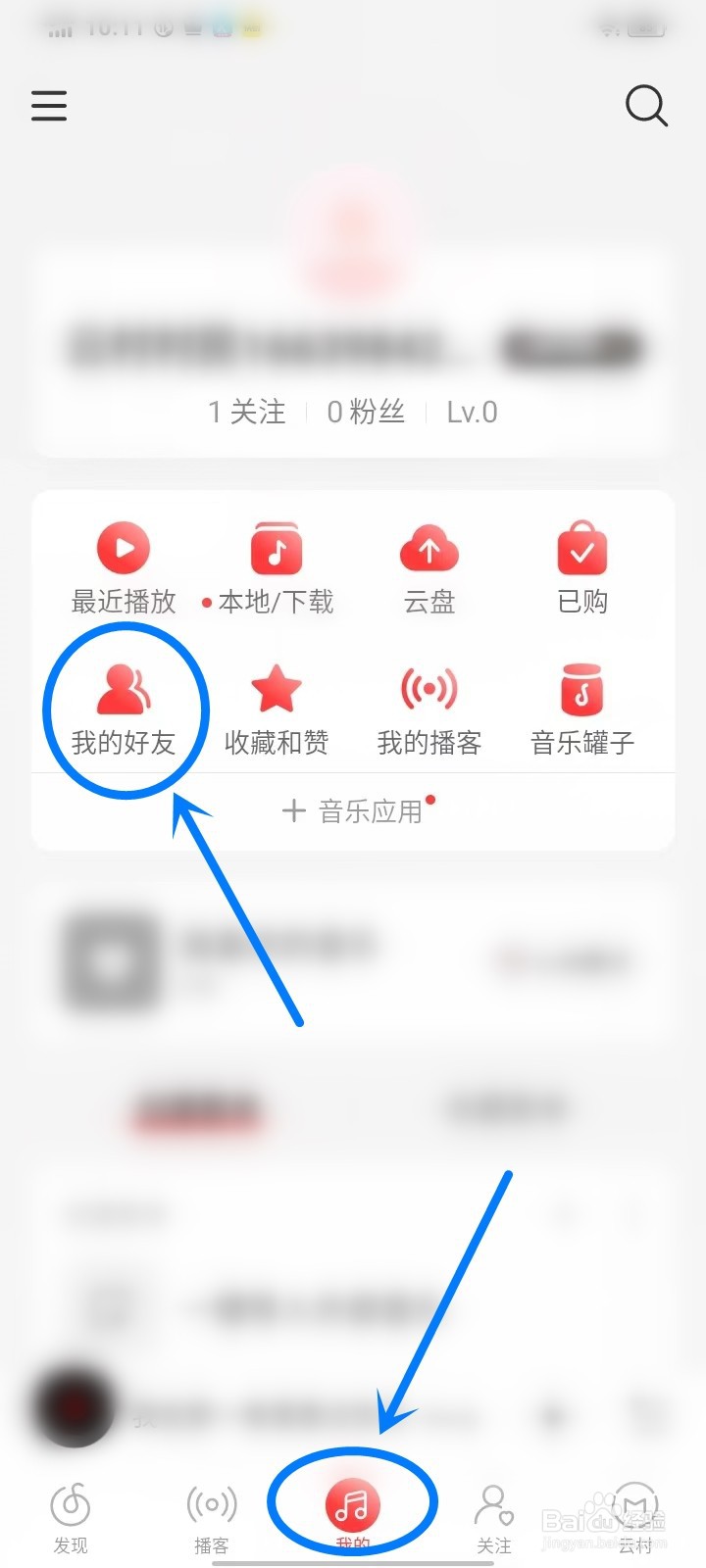Open 我的播客 my podcasts

coord(429,708)
